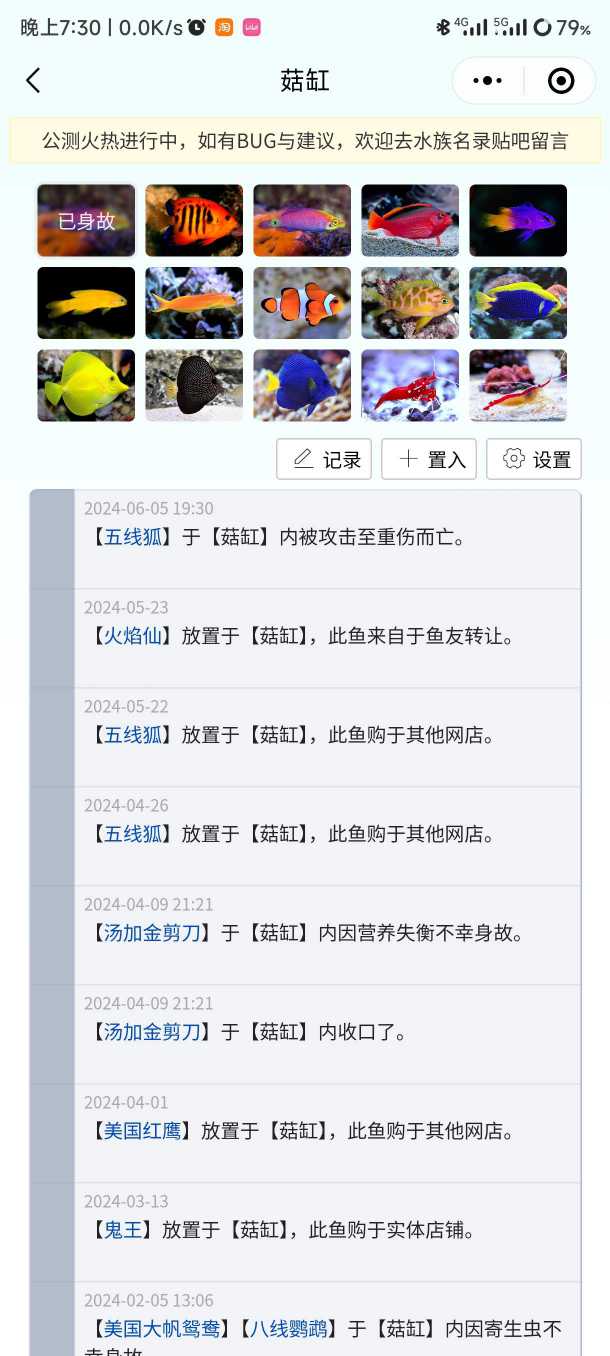Image resolution: width=610 pixels, height=1356 pixels.
Task: Open the mini program more-options menu
Action: [487, 81]
